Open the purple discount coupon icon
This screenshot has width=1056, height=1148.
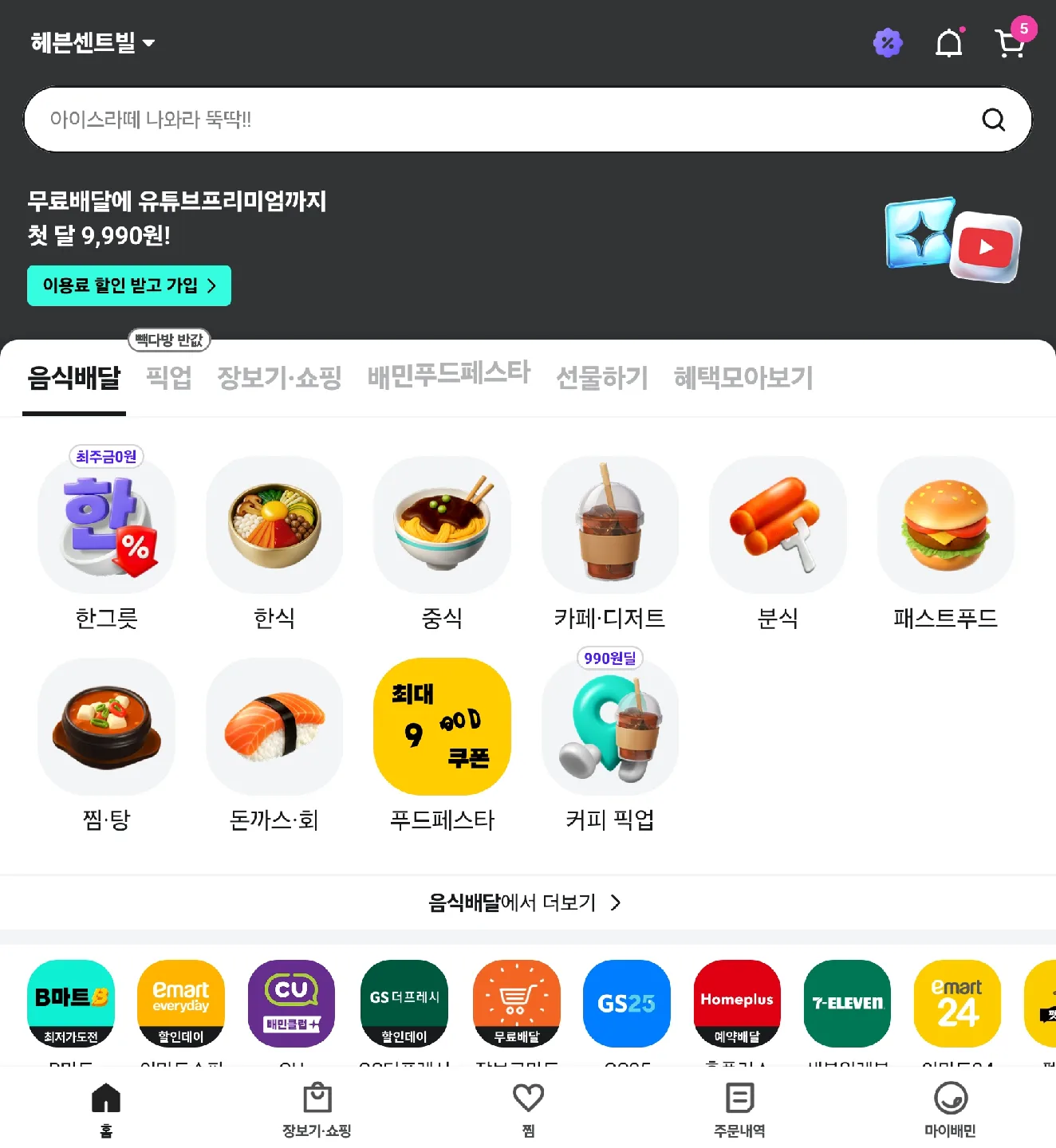pyautogui.click(x=887, y=43)
